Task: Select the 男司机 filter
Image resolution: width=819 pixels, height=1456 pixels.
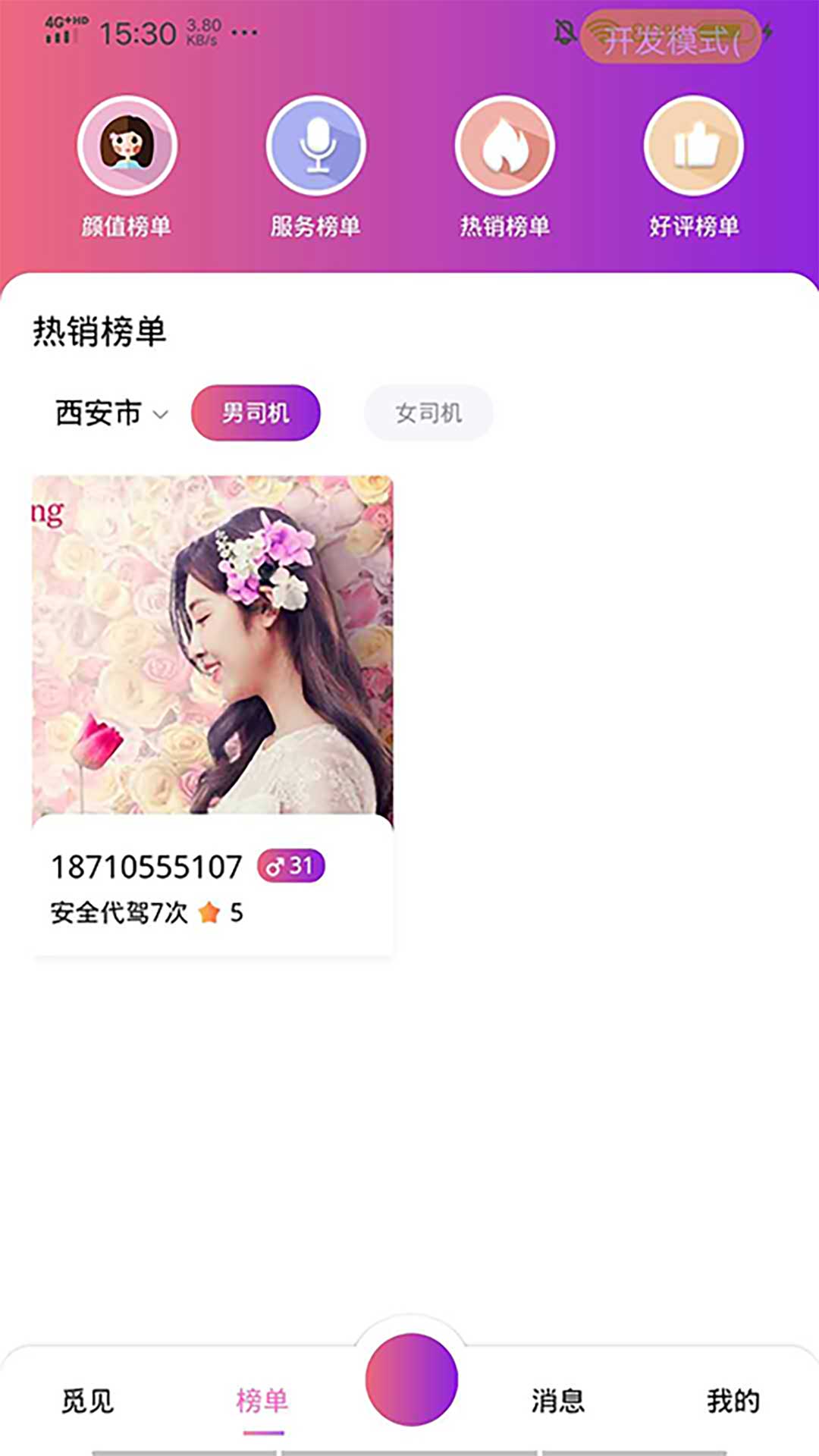Action: [x=256, y=412]
